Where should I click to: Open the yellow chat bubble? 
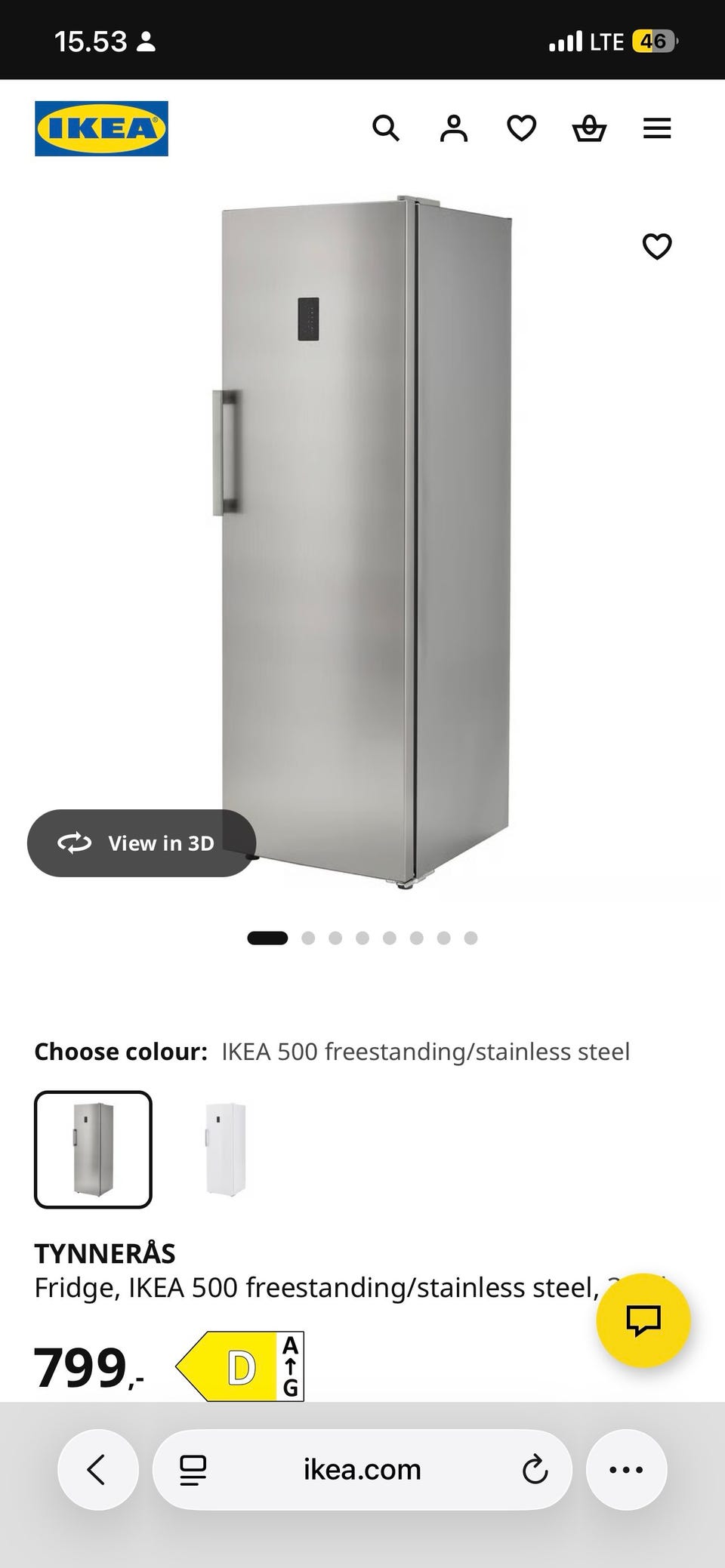tap(643, 1320)
